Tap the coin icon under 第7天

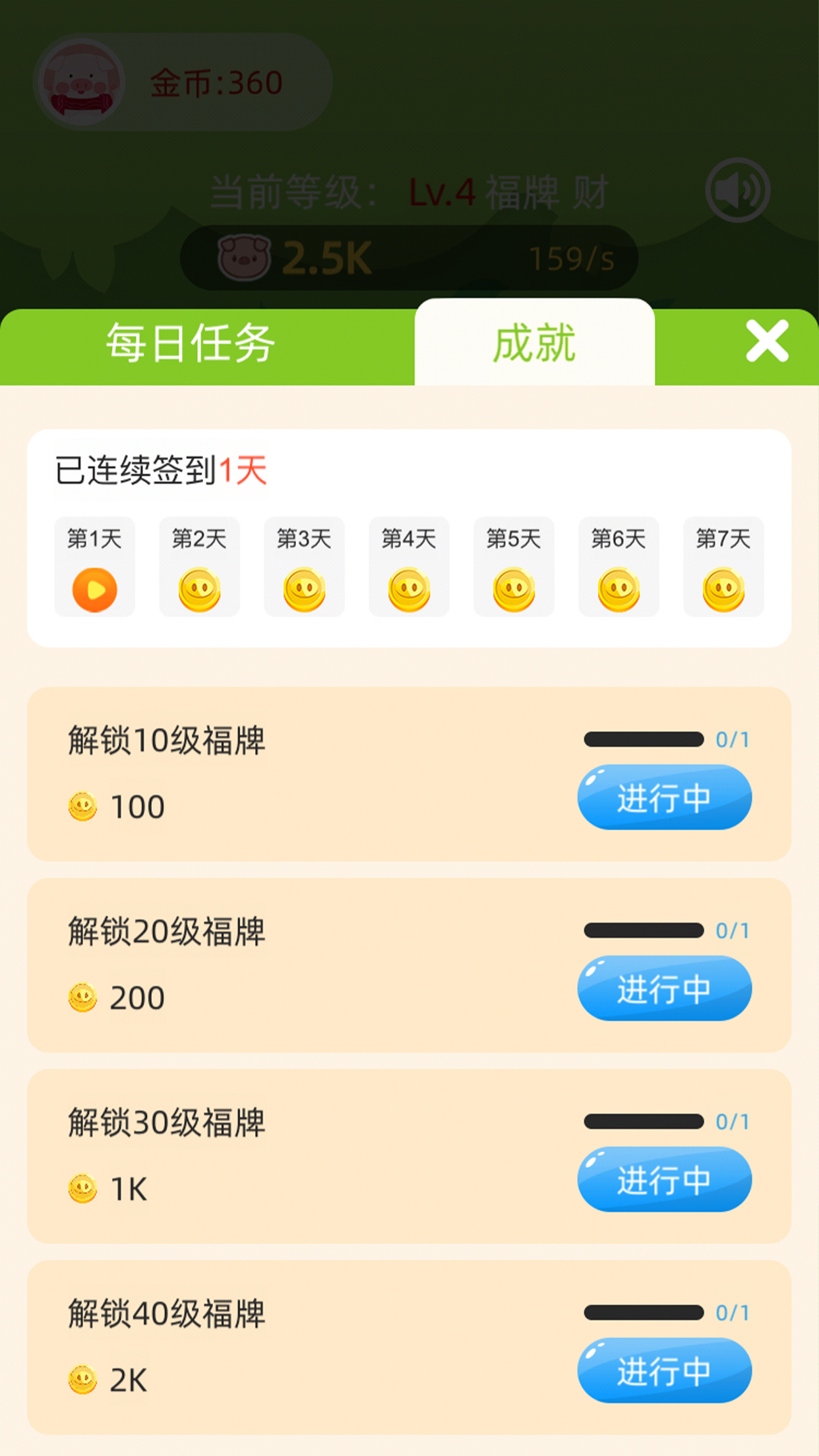coord(723,589)
